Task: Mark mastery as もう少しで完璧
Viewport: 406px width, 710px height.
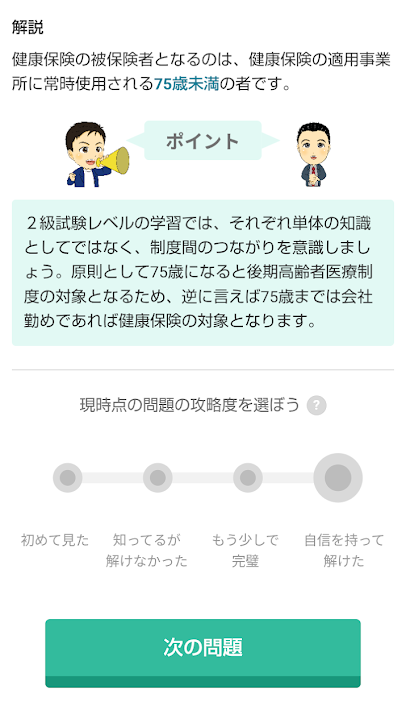Action: [248, 477]
